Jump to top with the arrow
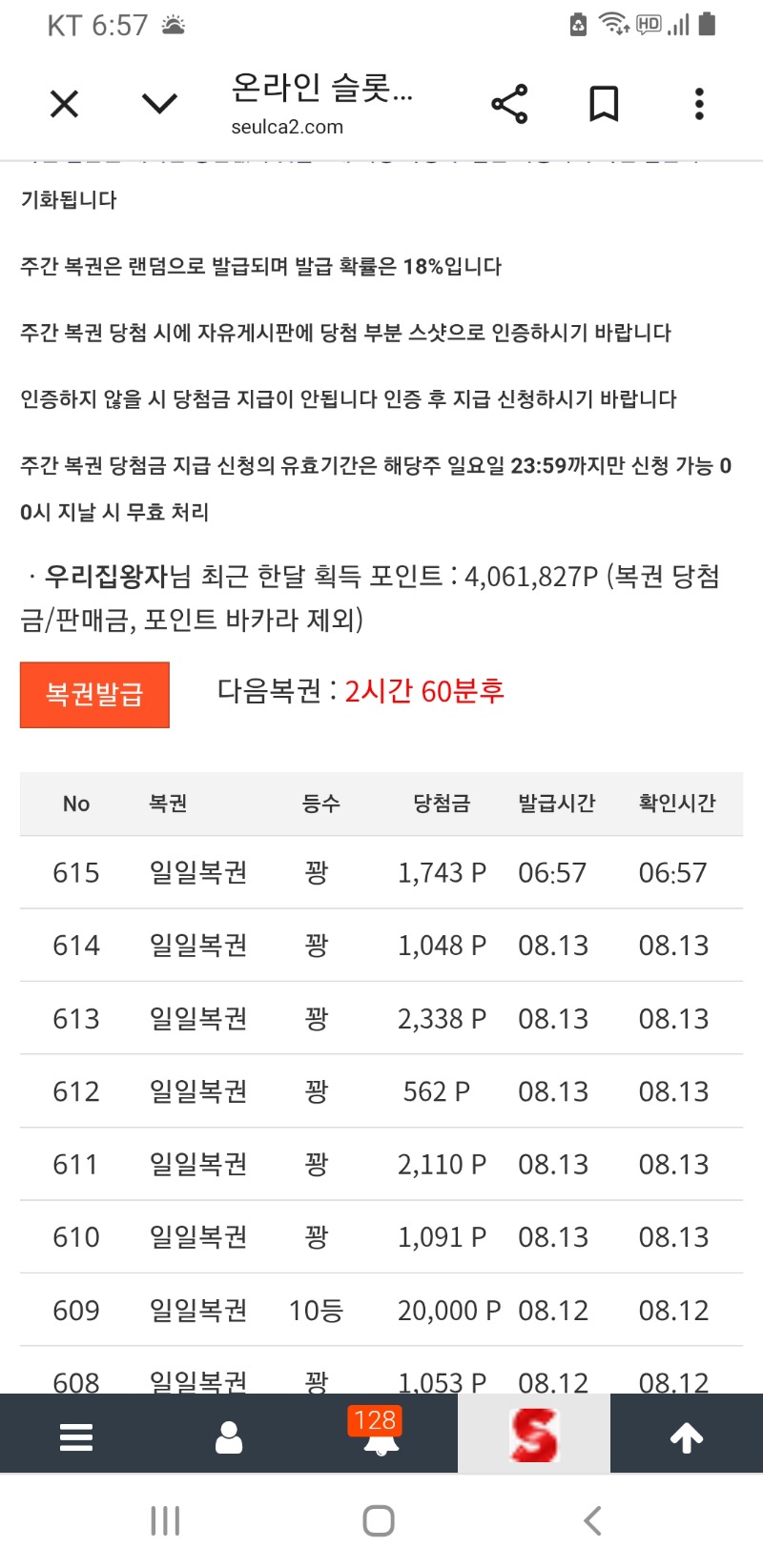763x1568 pixels. coord(687,1436)
